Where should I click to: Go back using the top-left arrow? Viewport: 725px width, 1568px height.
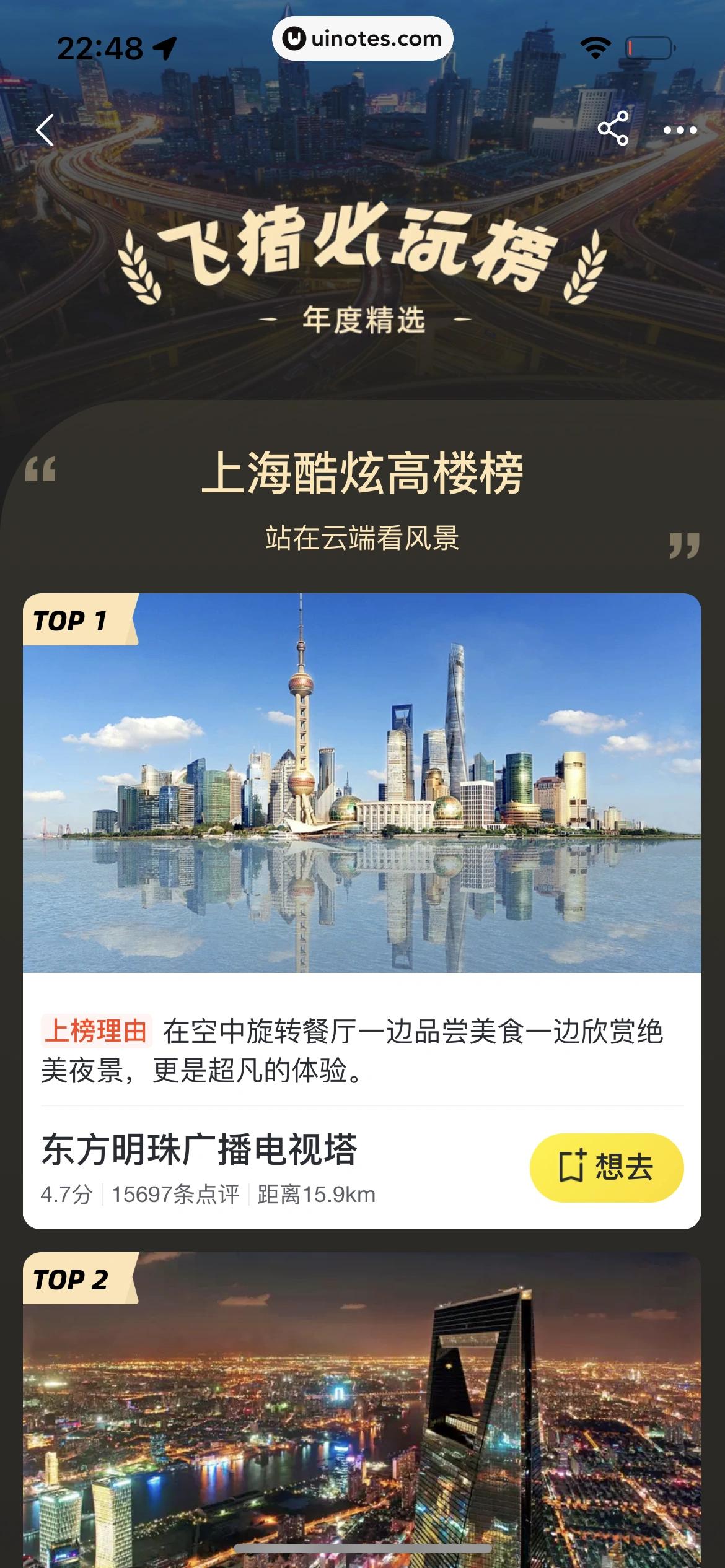point(45,130)
